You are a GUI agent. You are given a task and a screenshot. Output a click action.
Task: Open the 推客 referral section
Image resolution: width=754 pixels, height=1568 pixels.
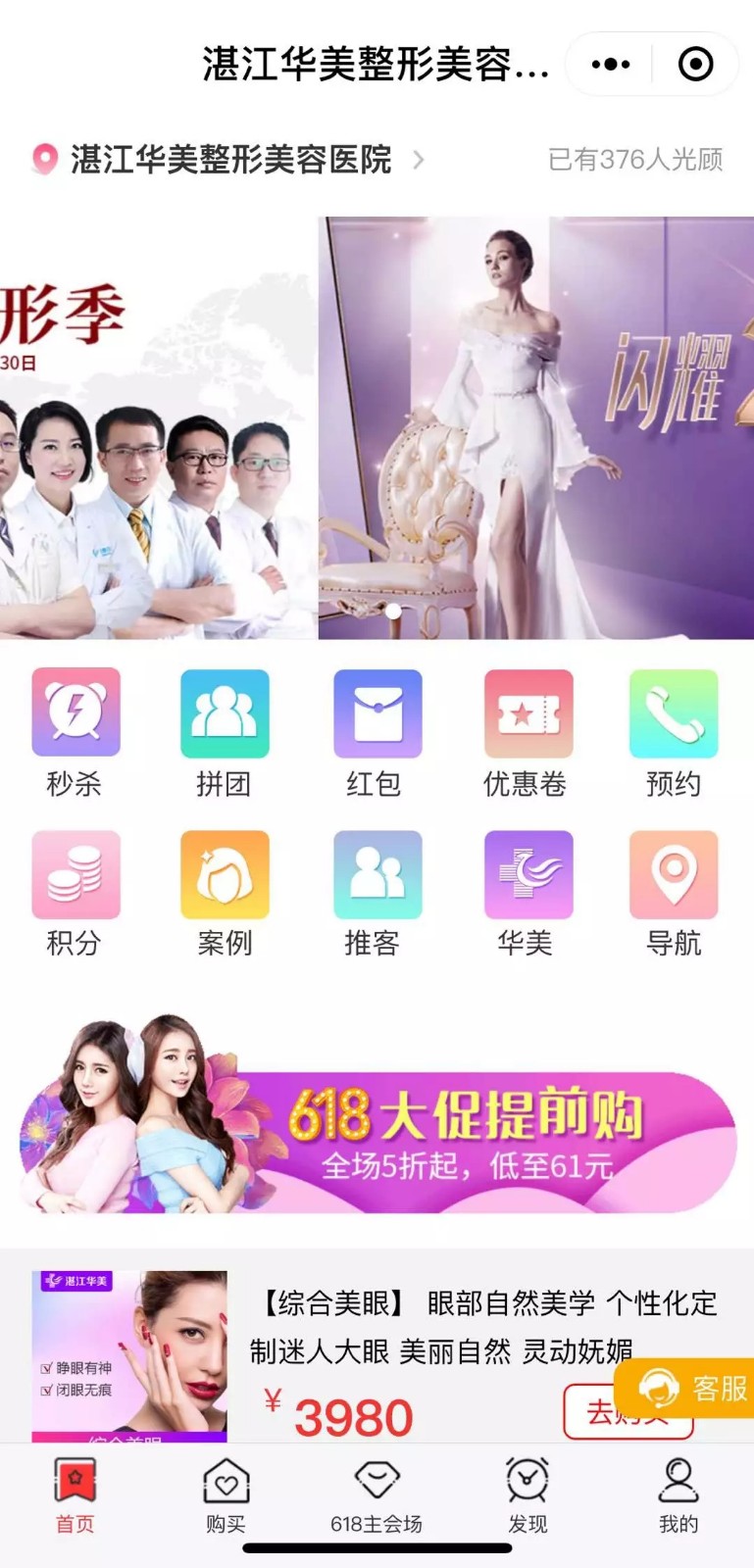(377, 892)
